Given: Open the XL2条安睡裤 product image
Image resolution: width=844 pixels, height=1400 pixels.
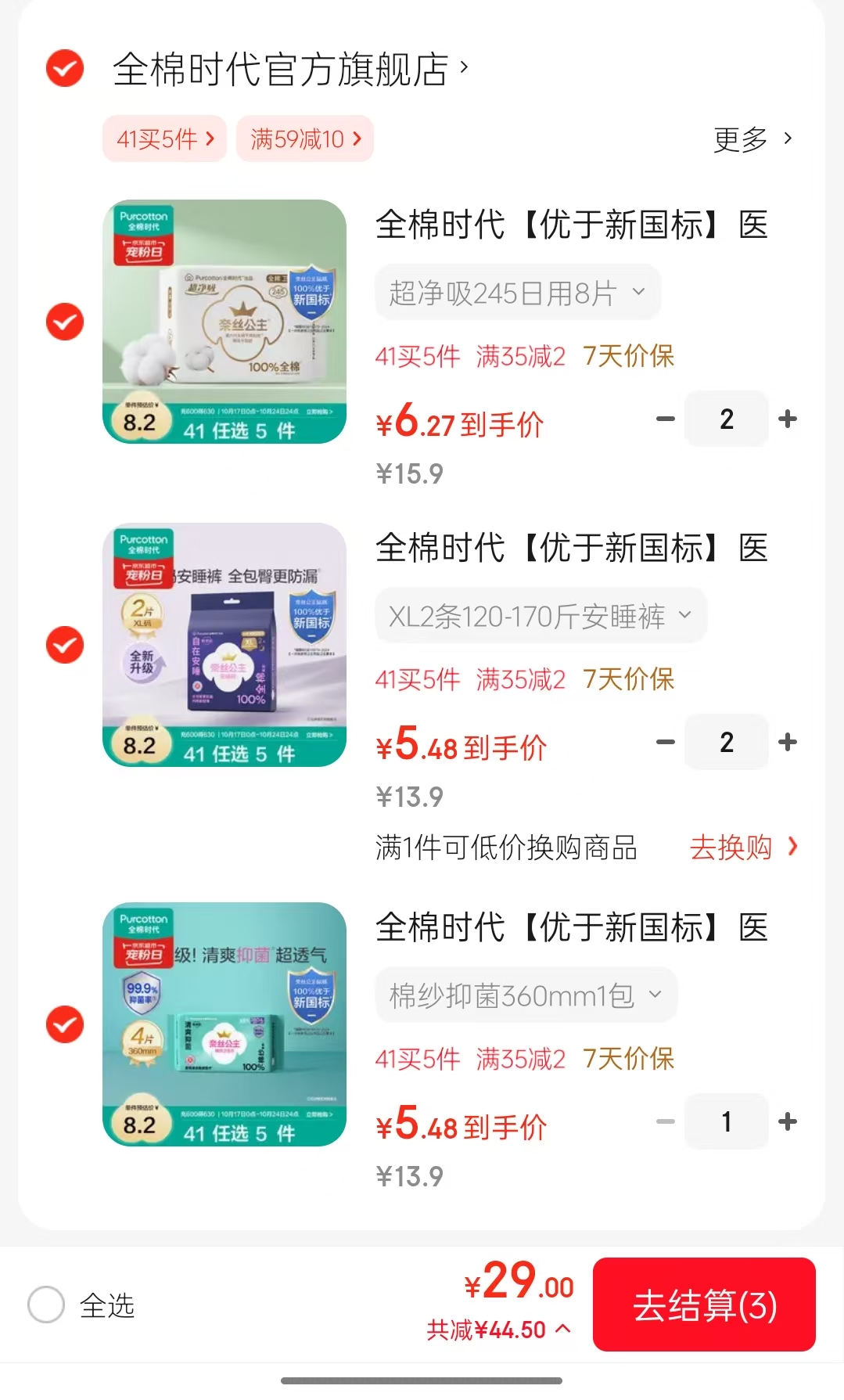Looking at the screenshot, I should (224, 645).
